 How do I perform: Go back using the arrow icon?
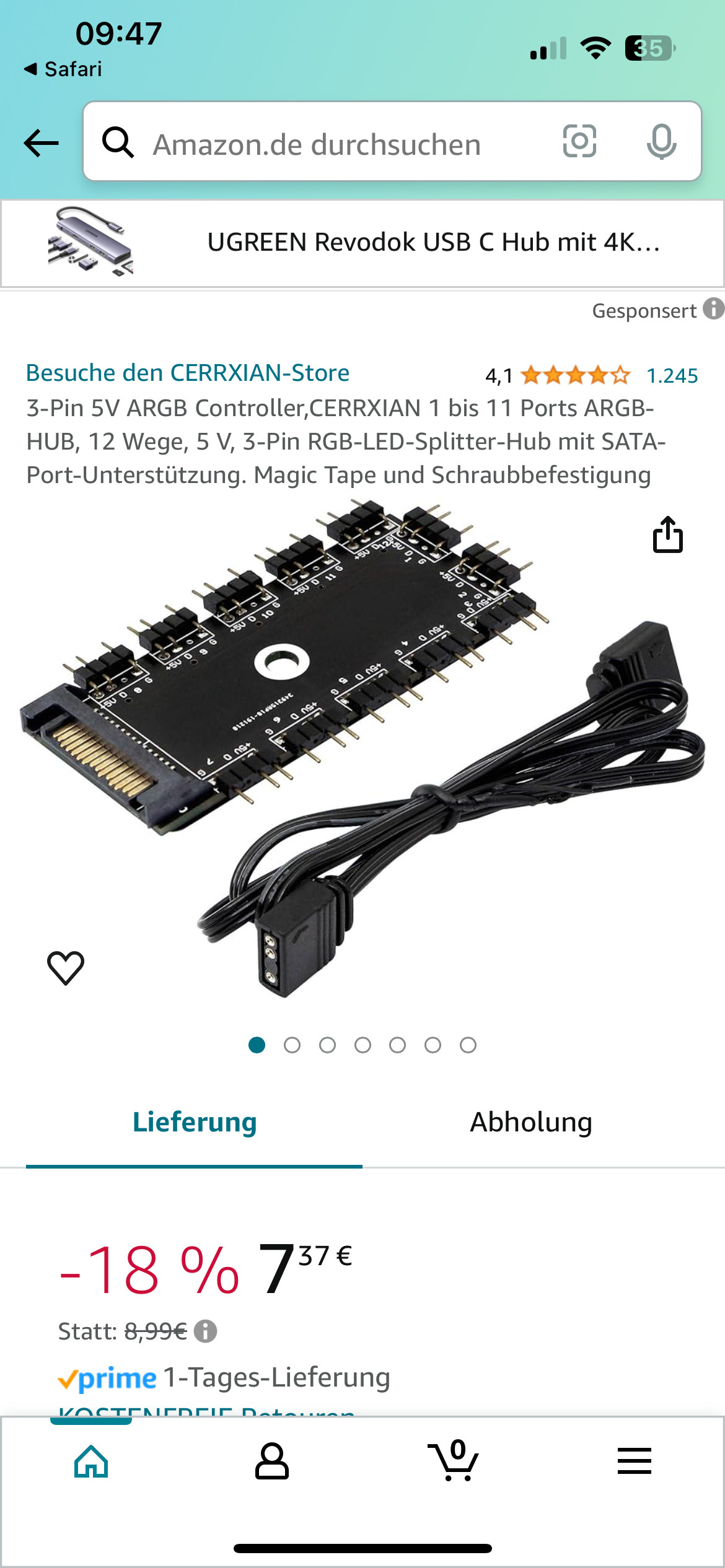(x=41, y=142)
